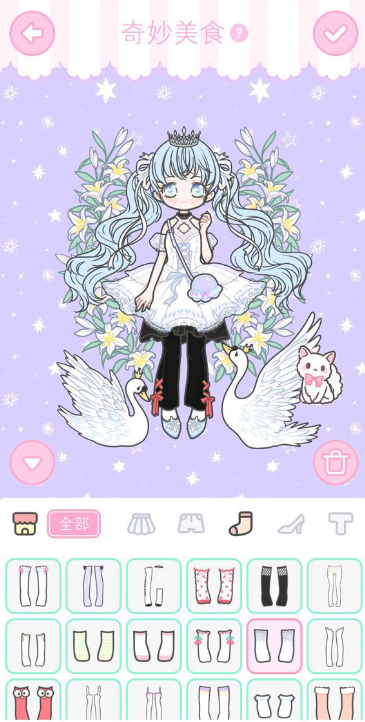365x722 pixels.
Task: Go back with the pink arrow button
Action: coord(32,34)
